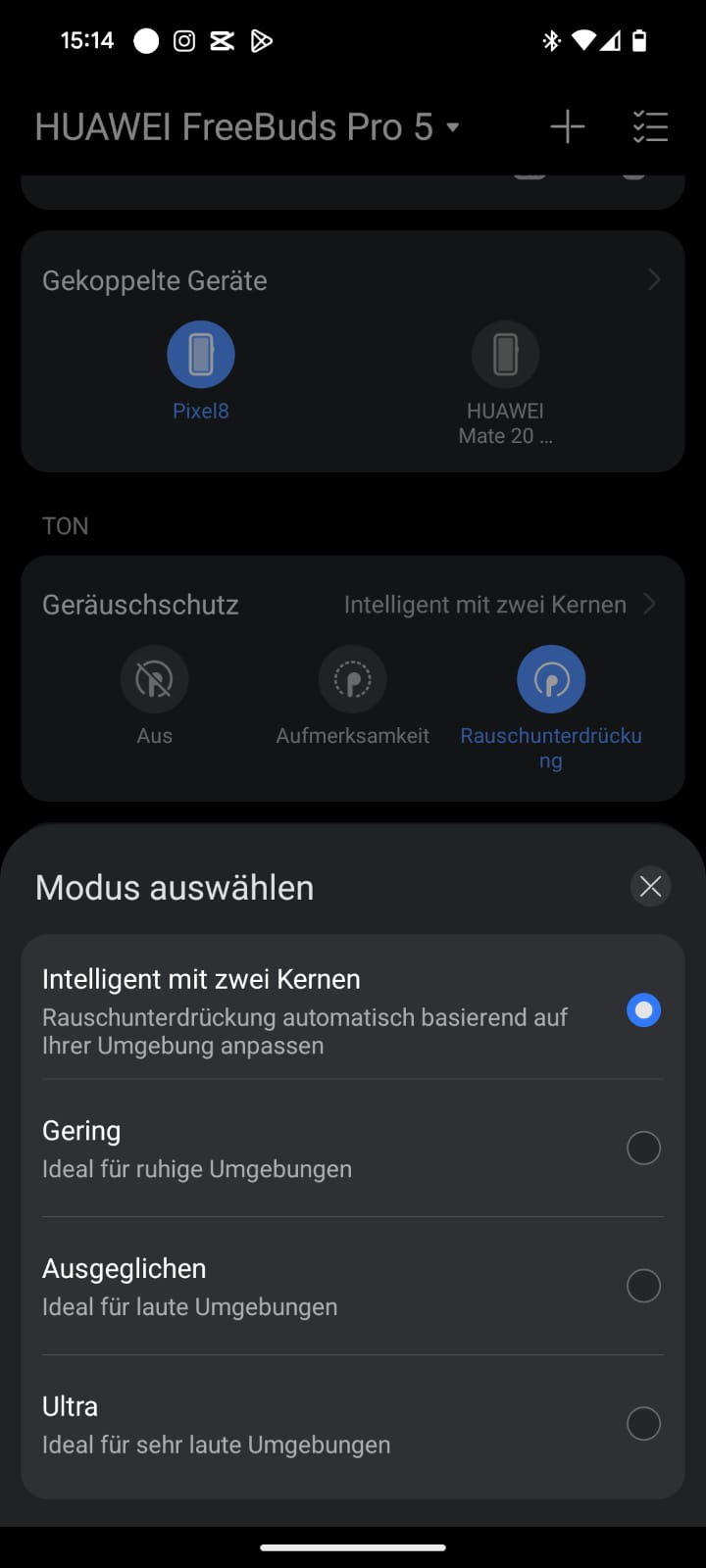Expand the Intelligent mit zwei Kernen setting
Image resolution: width=706 pixels, height=1568 pixels.
point(498,605)
